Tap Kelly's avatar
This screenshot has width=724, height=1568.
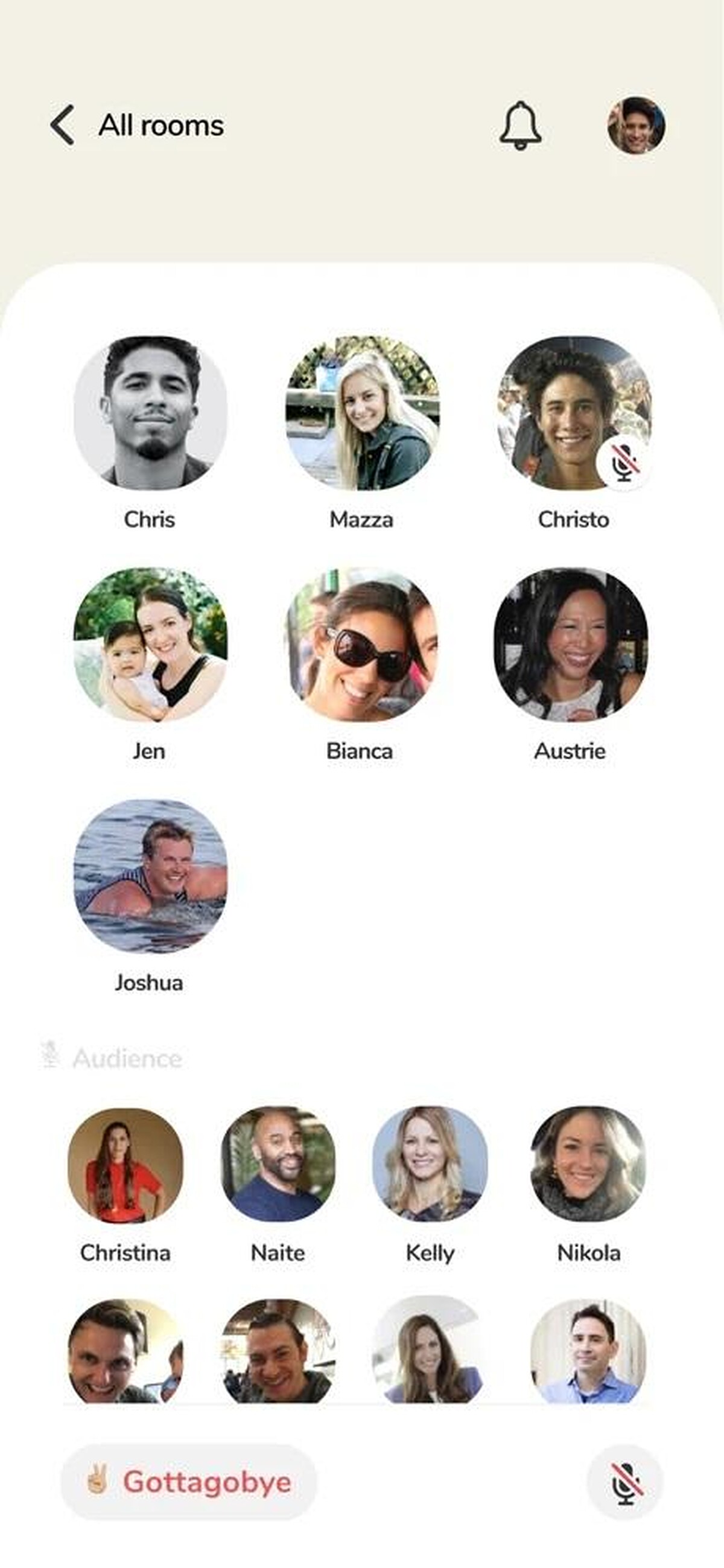[430, 1164]
